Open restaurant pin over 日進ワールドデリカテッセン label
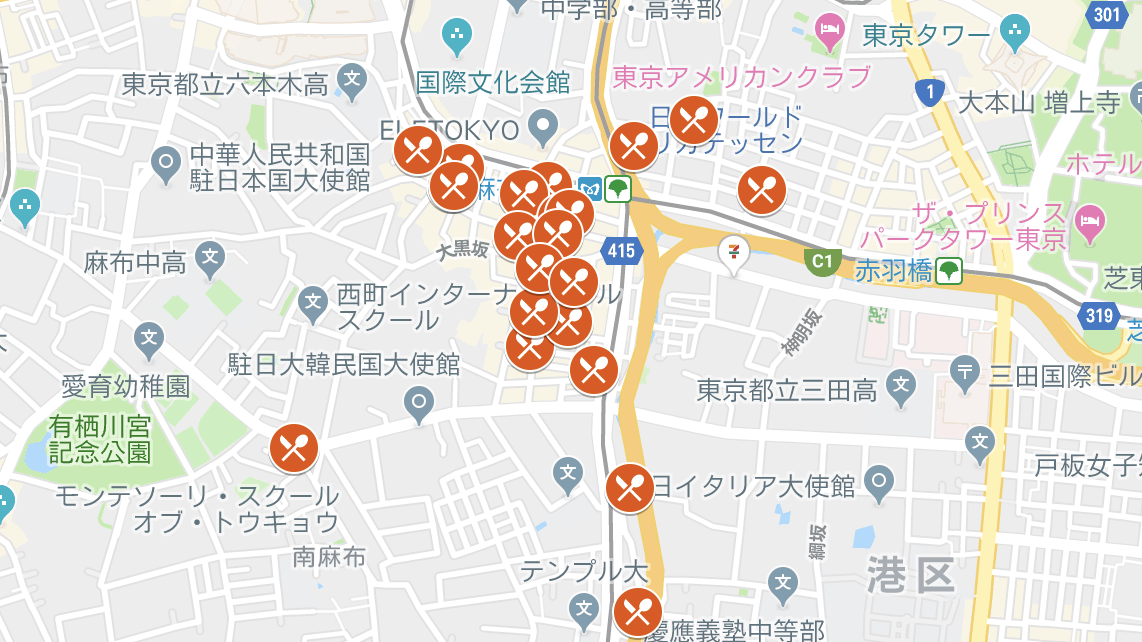The image size is (1142, 642). click(x=694, y=120)
